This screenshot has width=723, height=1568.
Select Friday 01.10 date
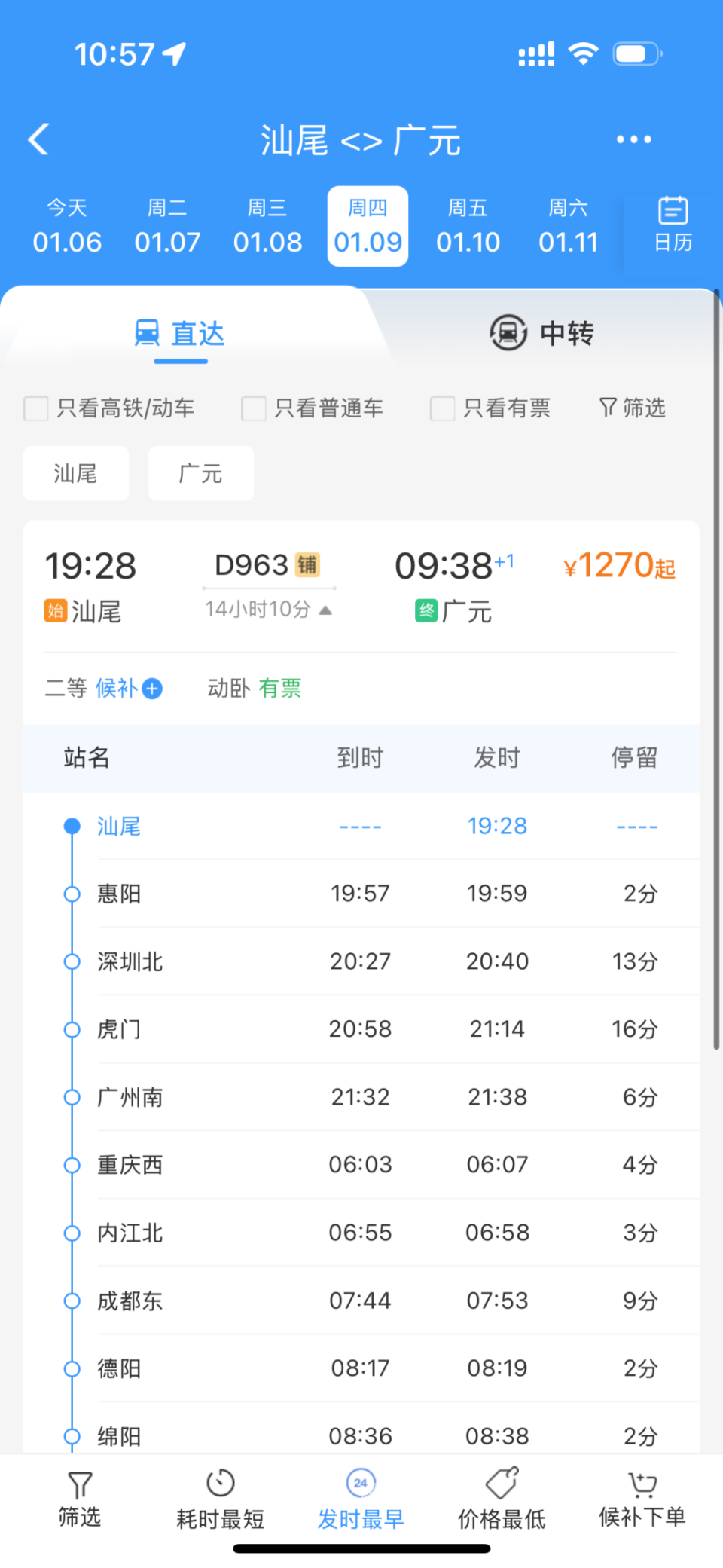pos(468,226)
